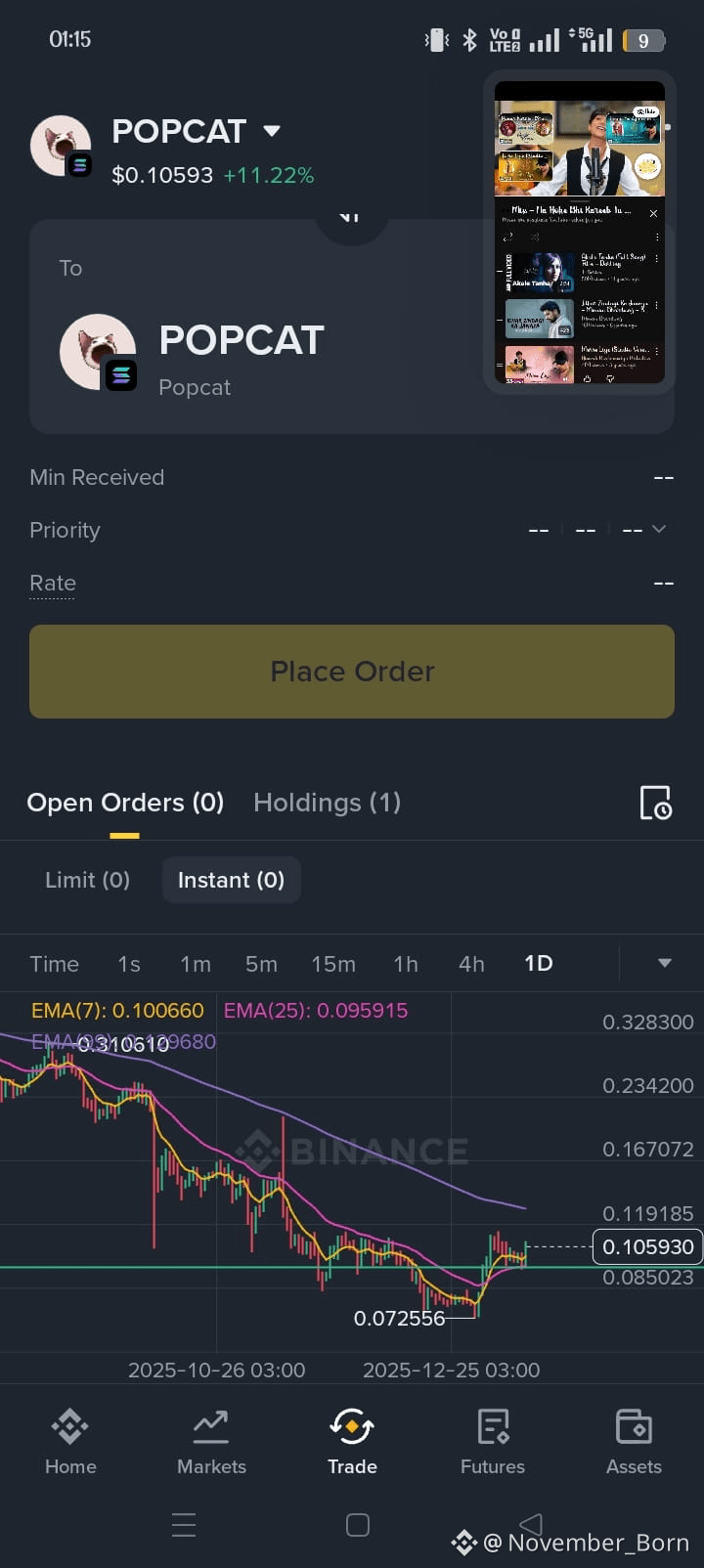
Task: Close the floating YouTube video overlay
Action: 653,212
